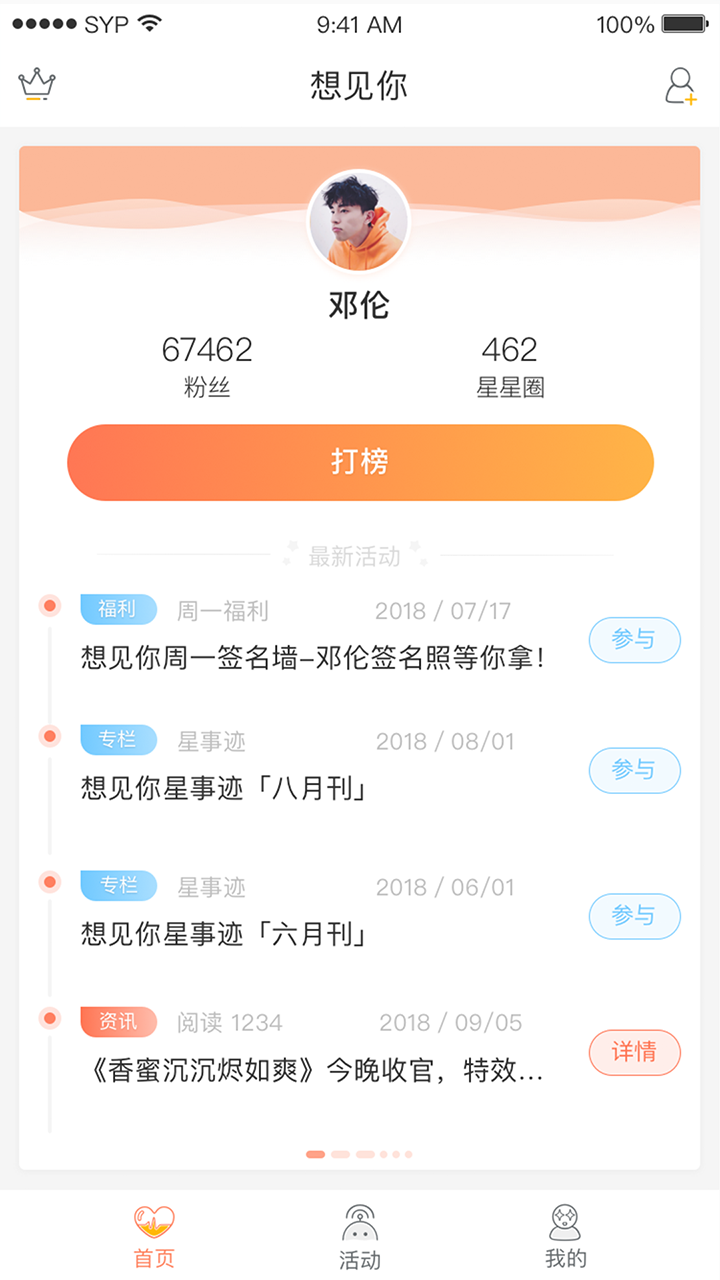Select the 福利 welfare tag
The image size is (720, 1280).
[x=118, y=609]
